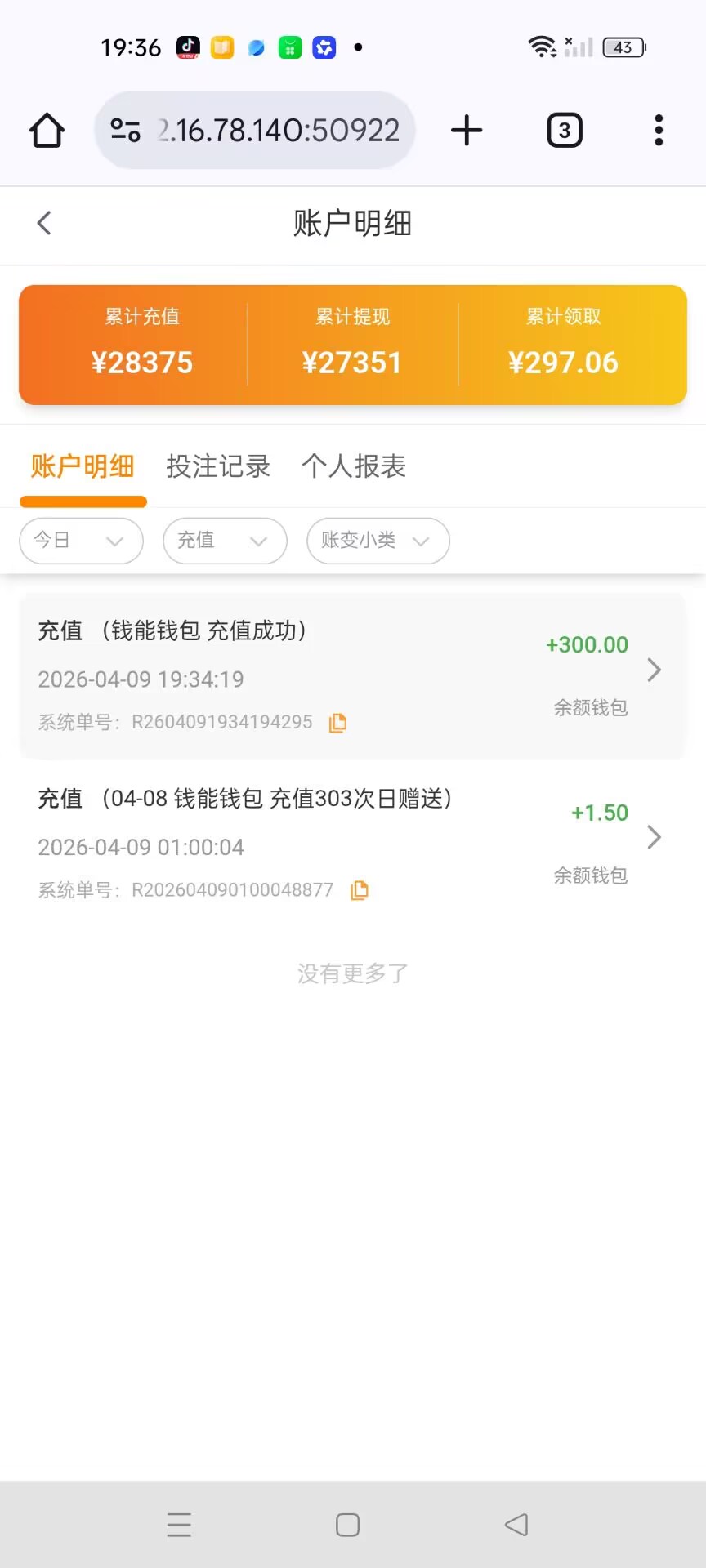This screenshot has height=1568, width=706.
Task: Copy order number R2604091934194295
Action: point(337,723)
